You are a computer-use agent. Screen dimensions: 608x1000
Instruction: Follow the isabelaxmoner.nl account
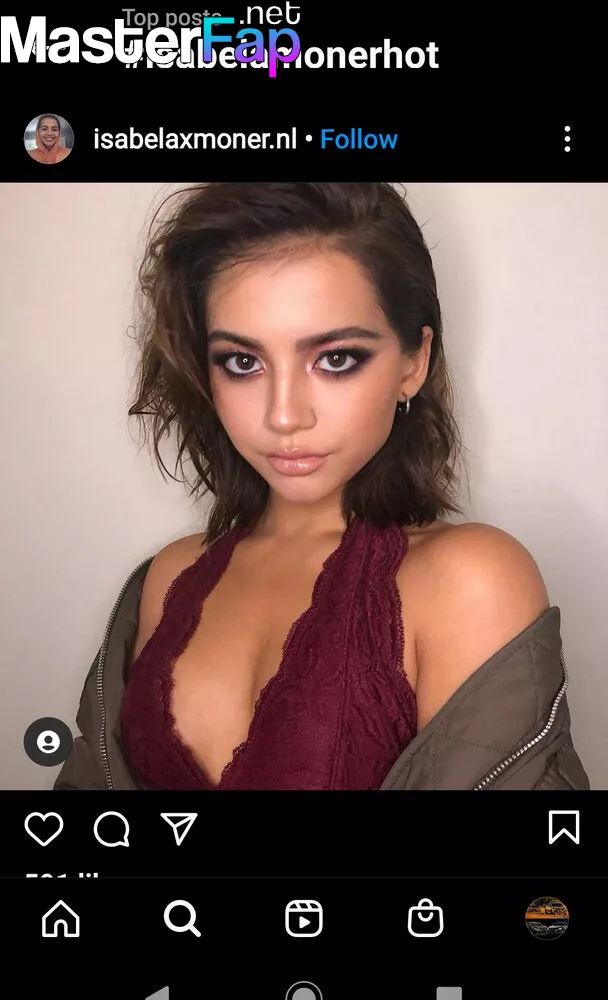358,139
